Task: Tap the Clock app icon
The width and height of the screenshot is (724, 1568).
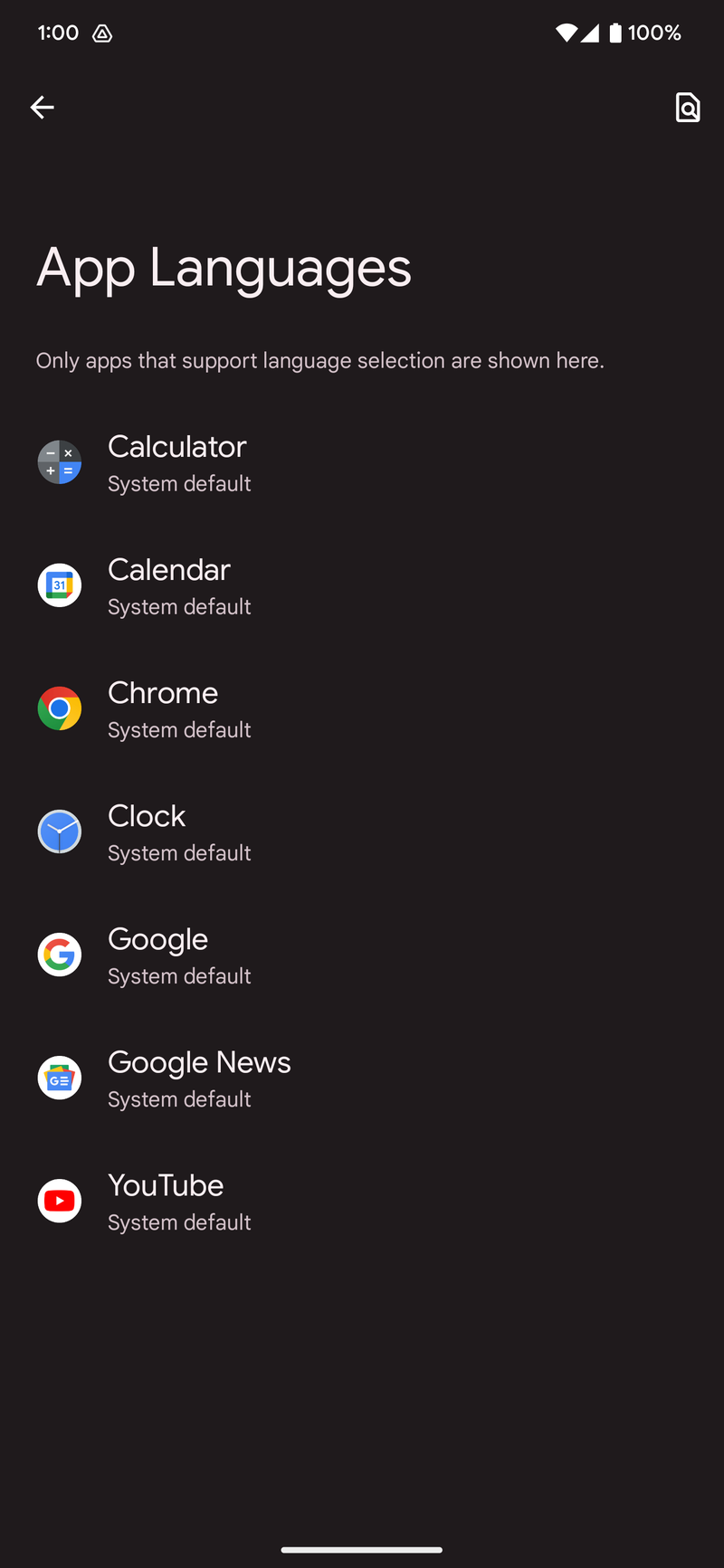Action: (60, 832)
